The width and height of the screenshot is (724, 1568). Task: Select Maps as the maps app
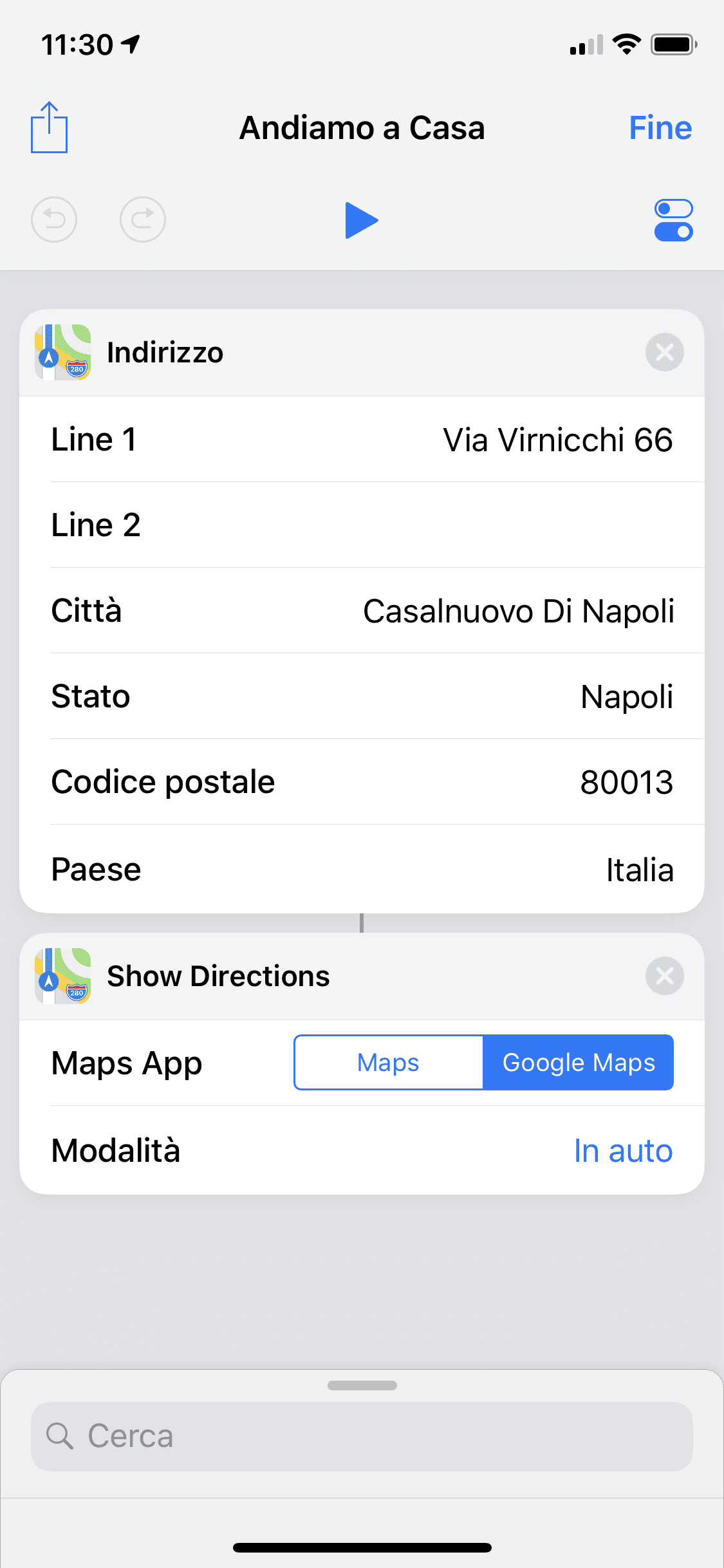point(388,1063)
